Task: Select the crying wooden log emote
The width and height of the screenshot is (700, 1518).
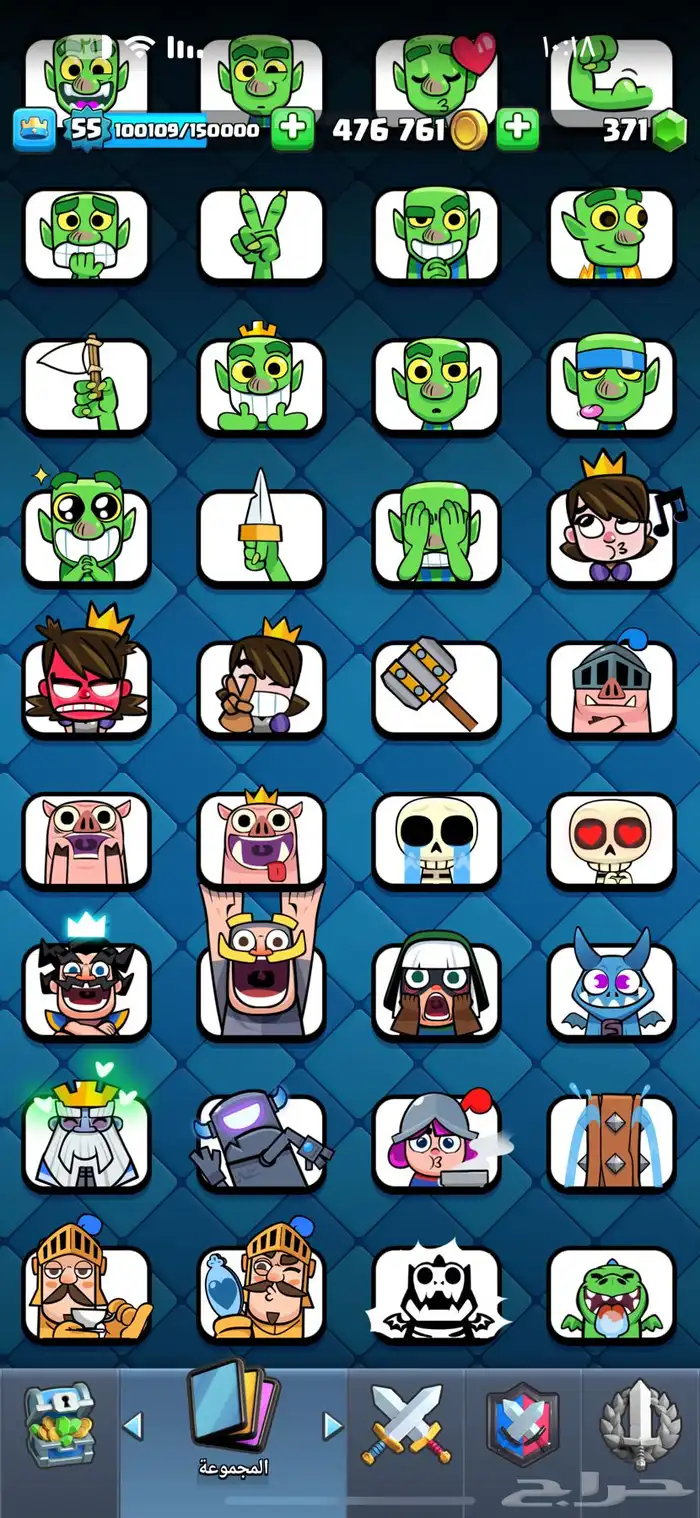Action: (611, 1142)
